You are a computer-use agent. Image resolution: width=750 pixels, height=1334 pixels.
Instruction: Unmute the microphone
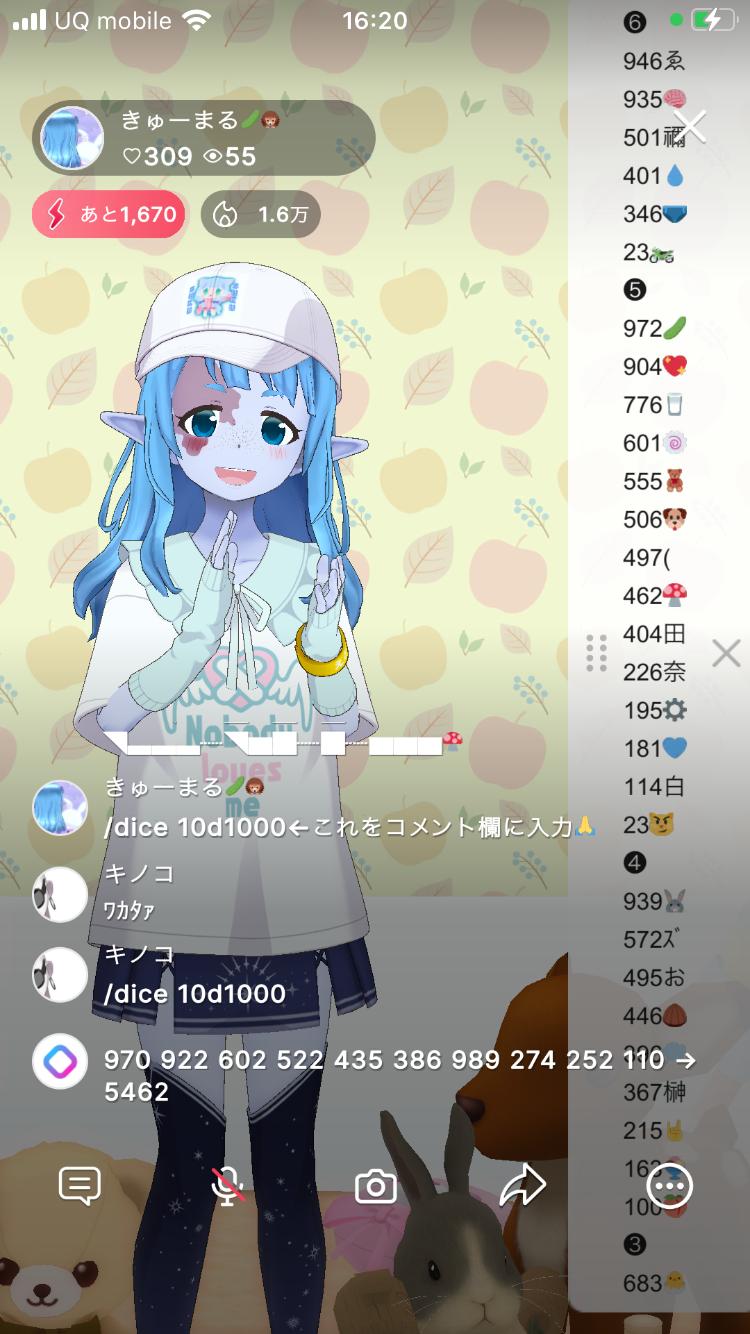(x=229, y=1186)
